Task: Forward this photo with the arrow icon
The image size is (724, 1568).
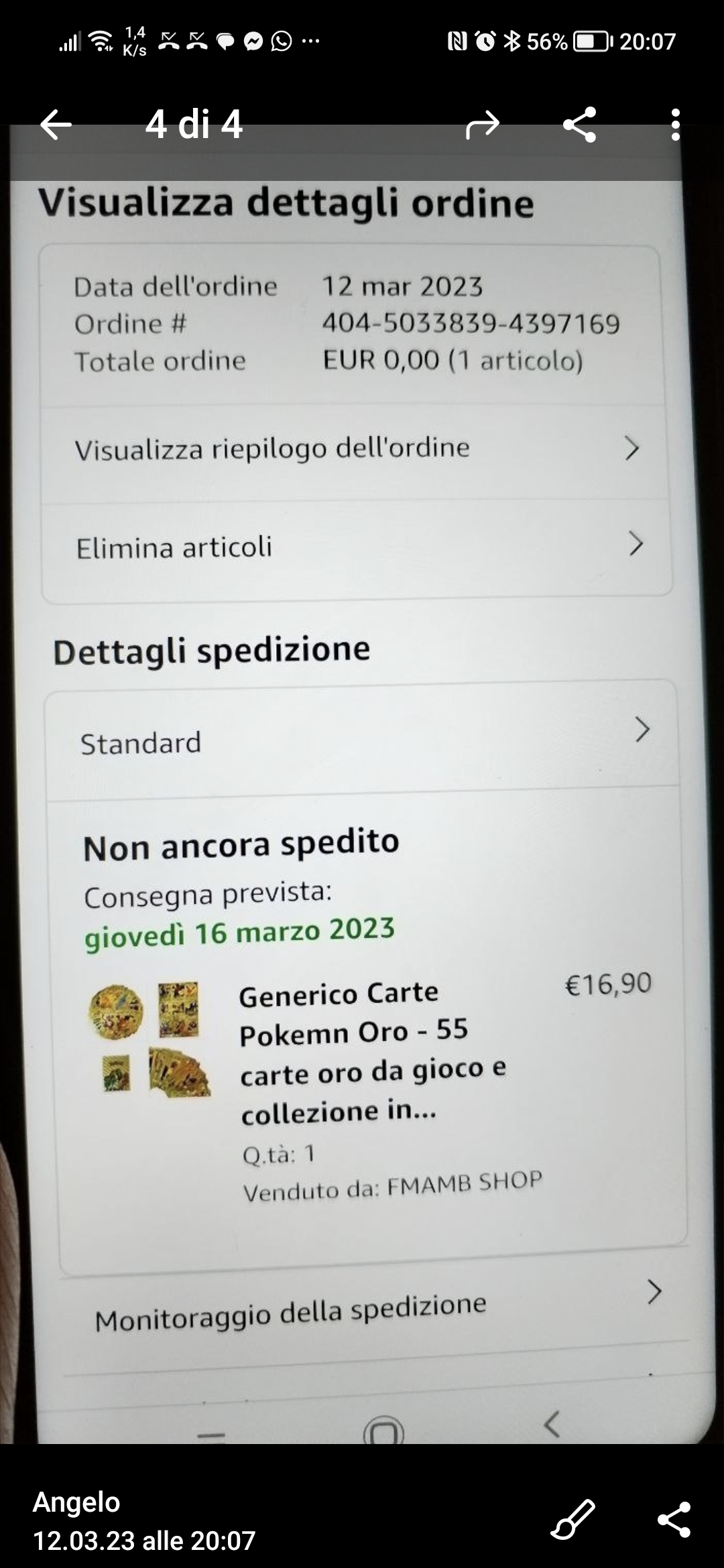Action: click(x=483, y=125)
